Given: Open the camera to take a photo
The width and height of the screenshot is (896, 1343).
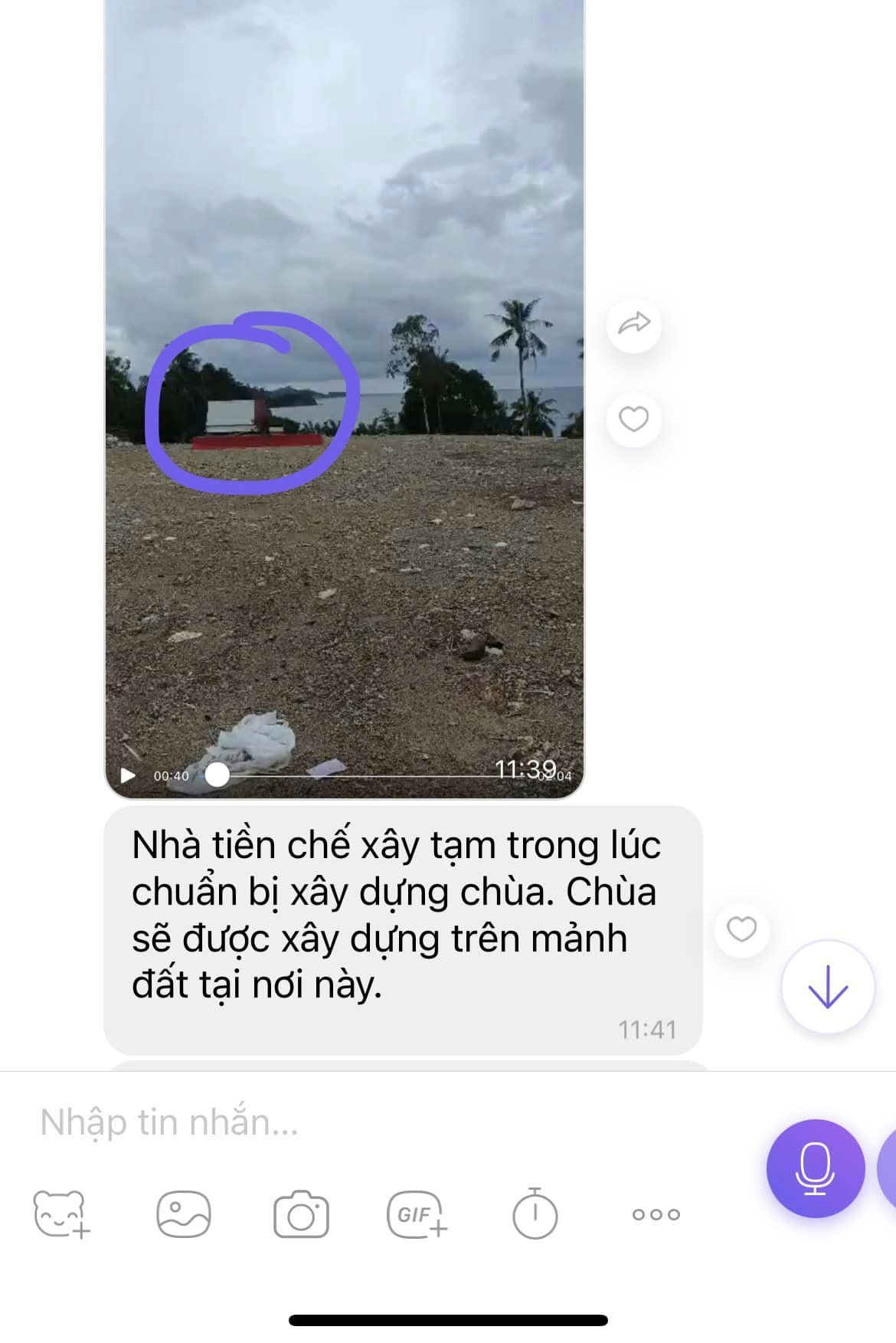Looking at the screenshot, I should point(301,1214).
